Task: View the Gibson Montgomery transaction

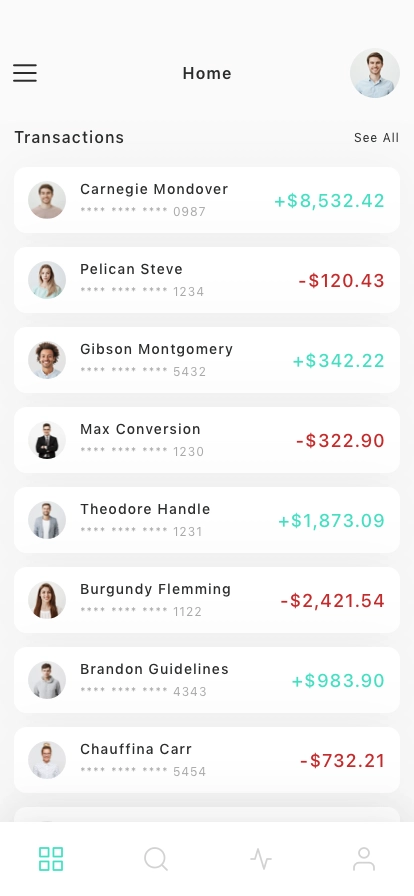Action: tap(207, 360)
